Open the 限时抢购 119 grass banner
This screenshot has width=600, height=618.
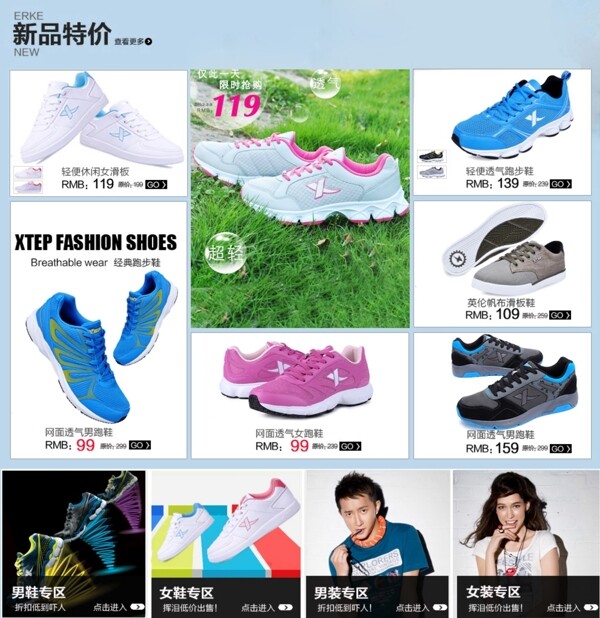click(300, 198)
